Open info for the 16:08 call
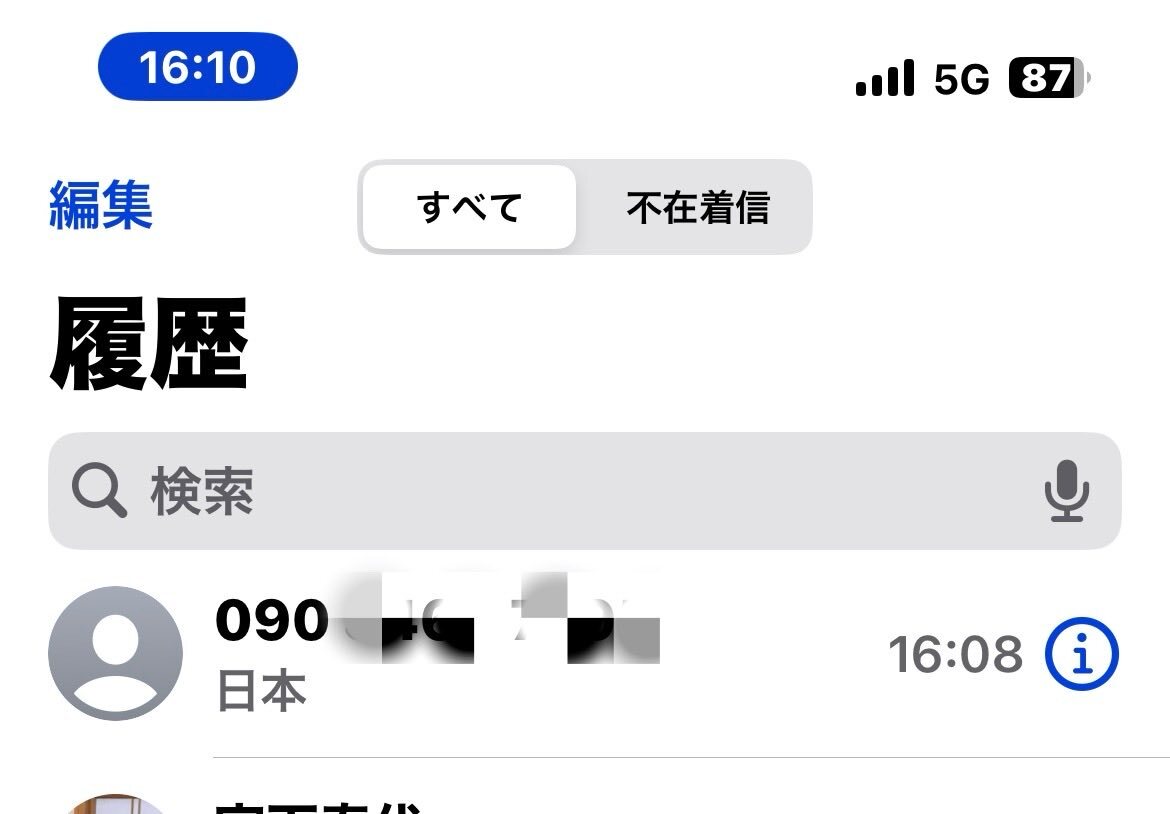 [x=1081, y=655]
